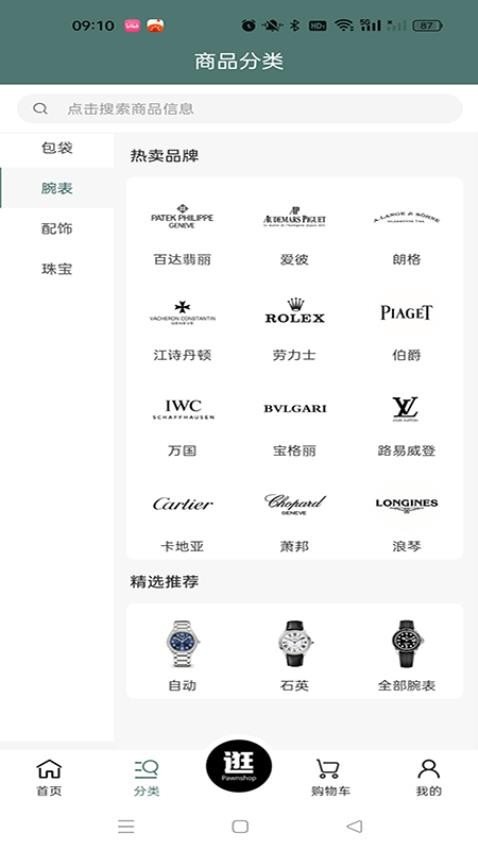Open the Rolex 劳力士 brand
The width and height of the screenshot is (478, 850).
(294, 330)
